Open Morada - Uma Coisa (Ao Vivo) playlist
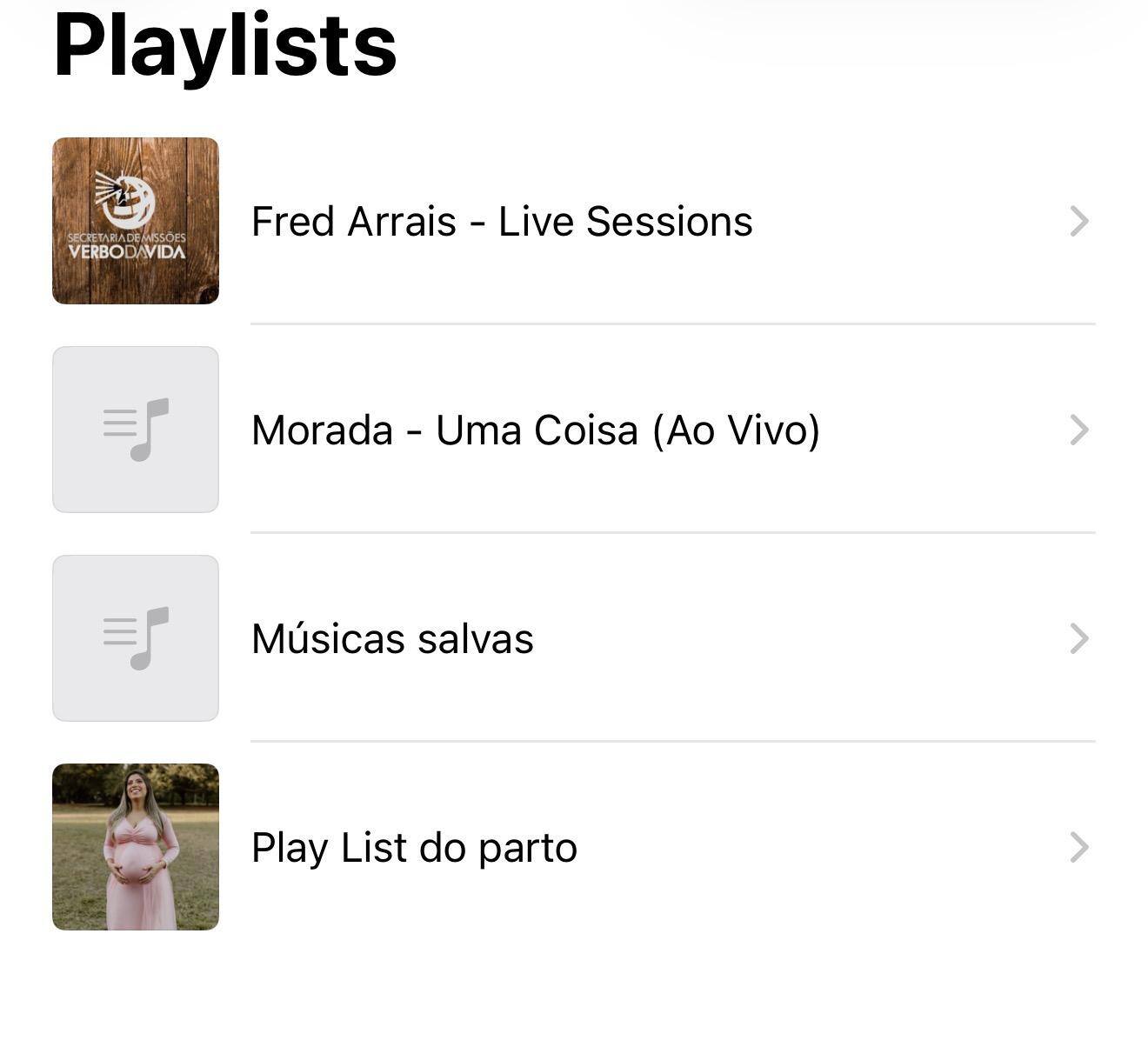Image resolution: width=1148 pixels, height=1047 pixels. point(535,430)
